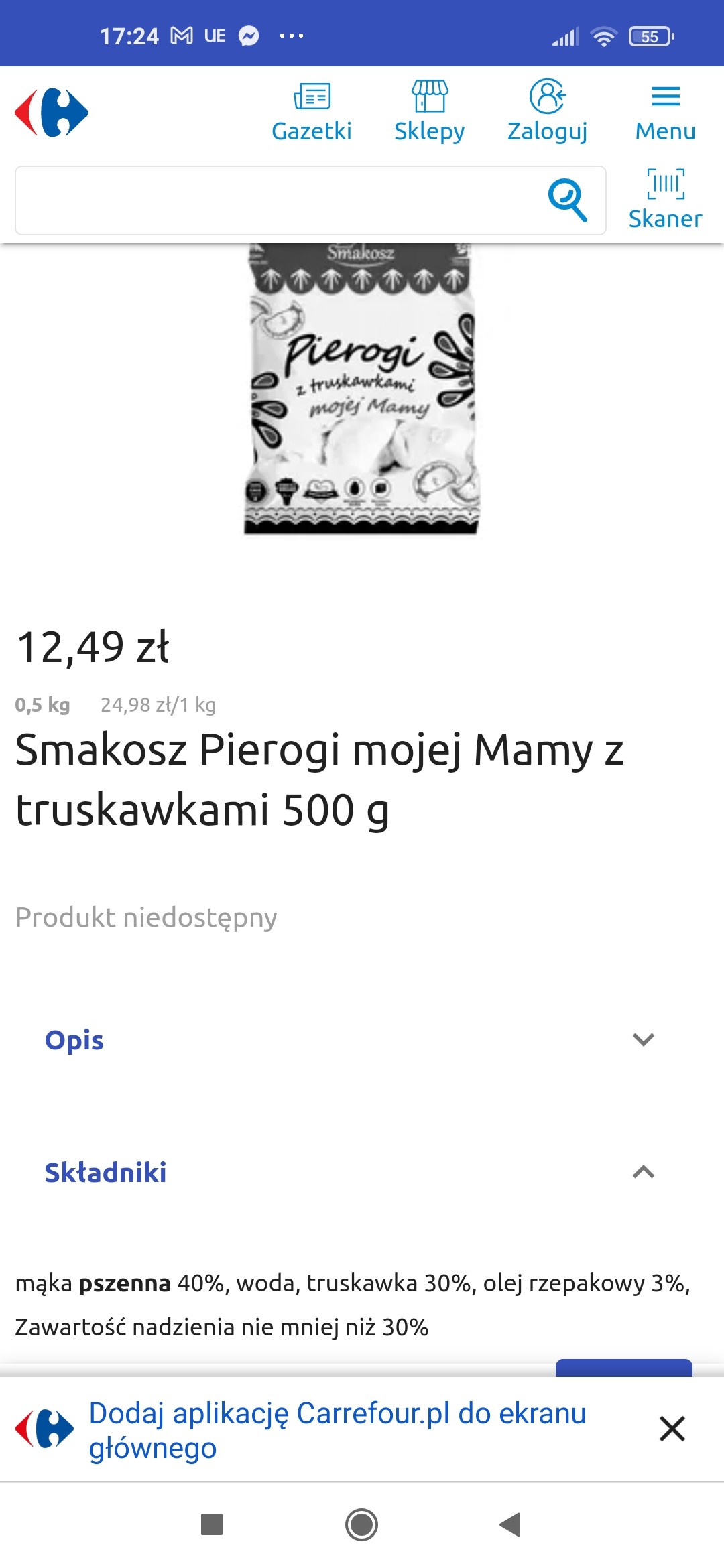The height and width of the screenshot is (1568, 724).
Task: Open the Sklepy store finder
Action: (x=429, y=112)
